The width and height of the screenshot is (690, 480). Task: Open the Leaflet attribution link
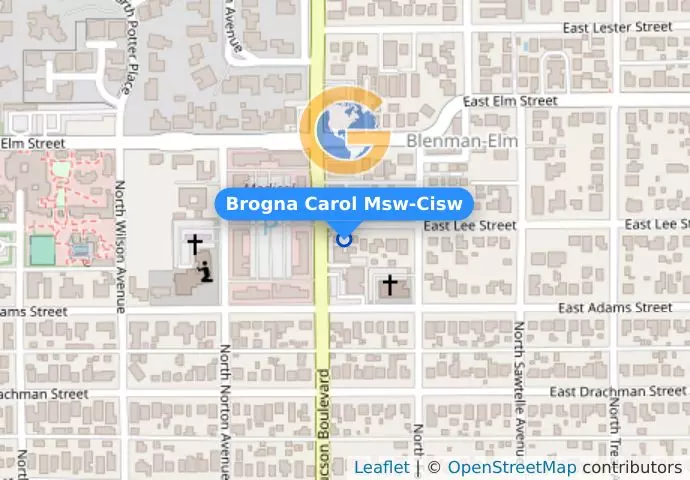pyautogui.click(x=381, y=467)
